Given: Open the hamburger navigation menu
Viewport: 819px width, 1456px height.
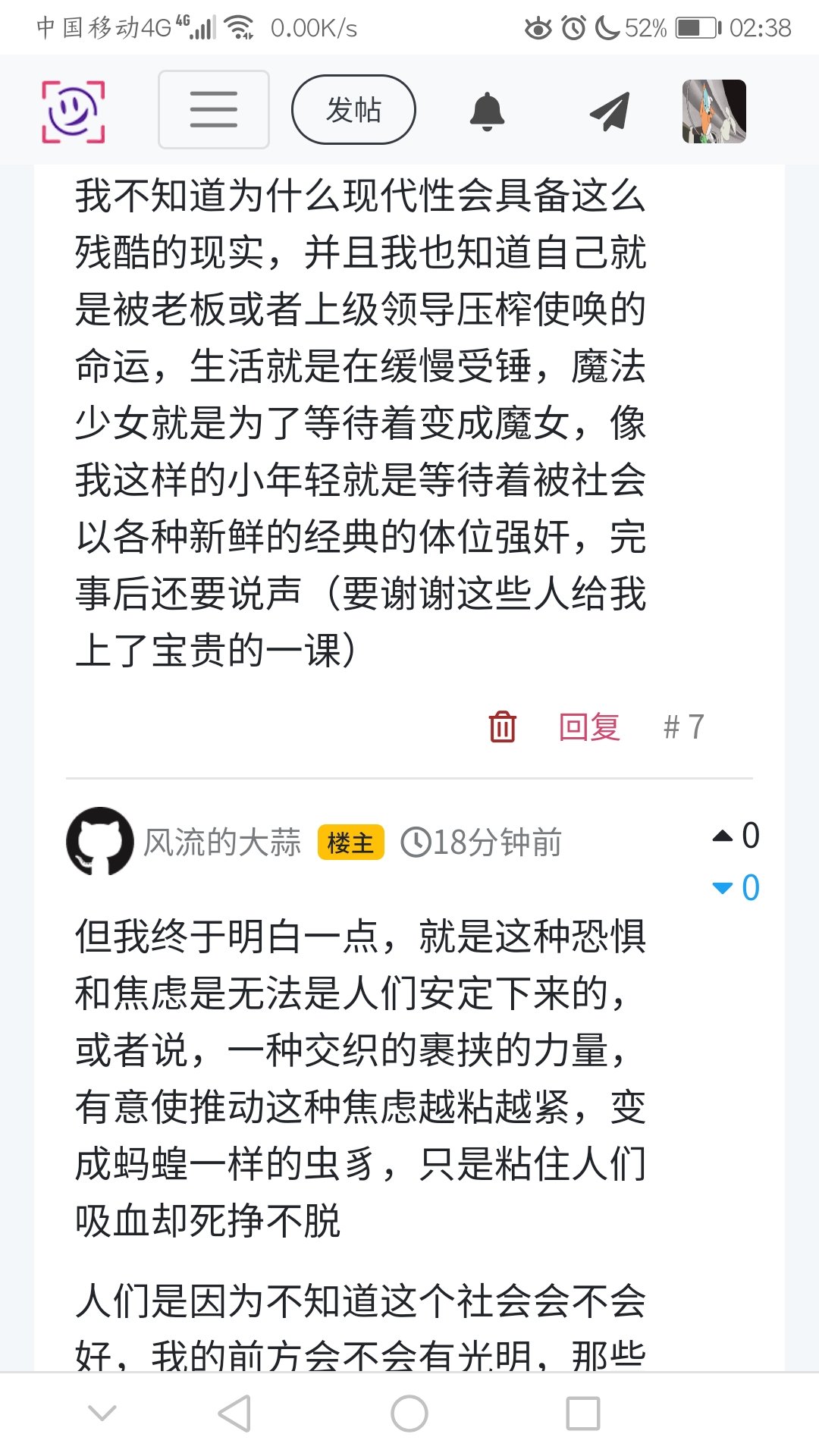Looking at the screenshot, I should (213, 110).
